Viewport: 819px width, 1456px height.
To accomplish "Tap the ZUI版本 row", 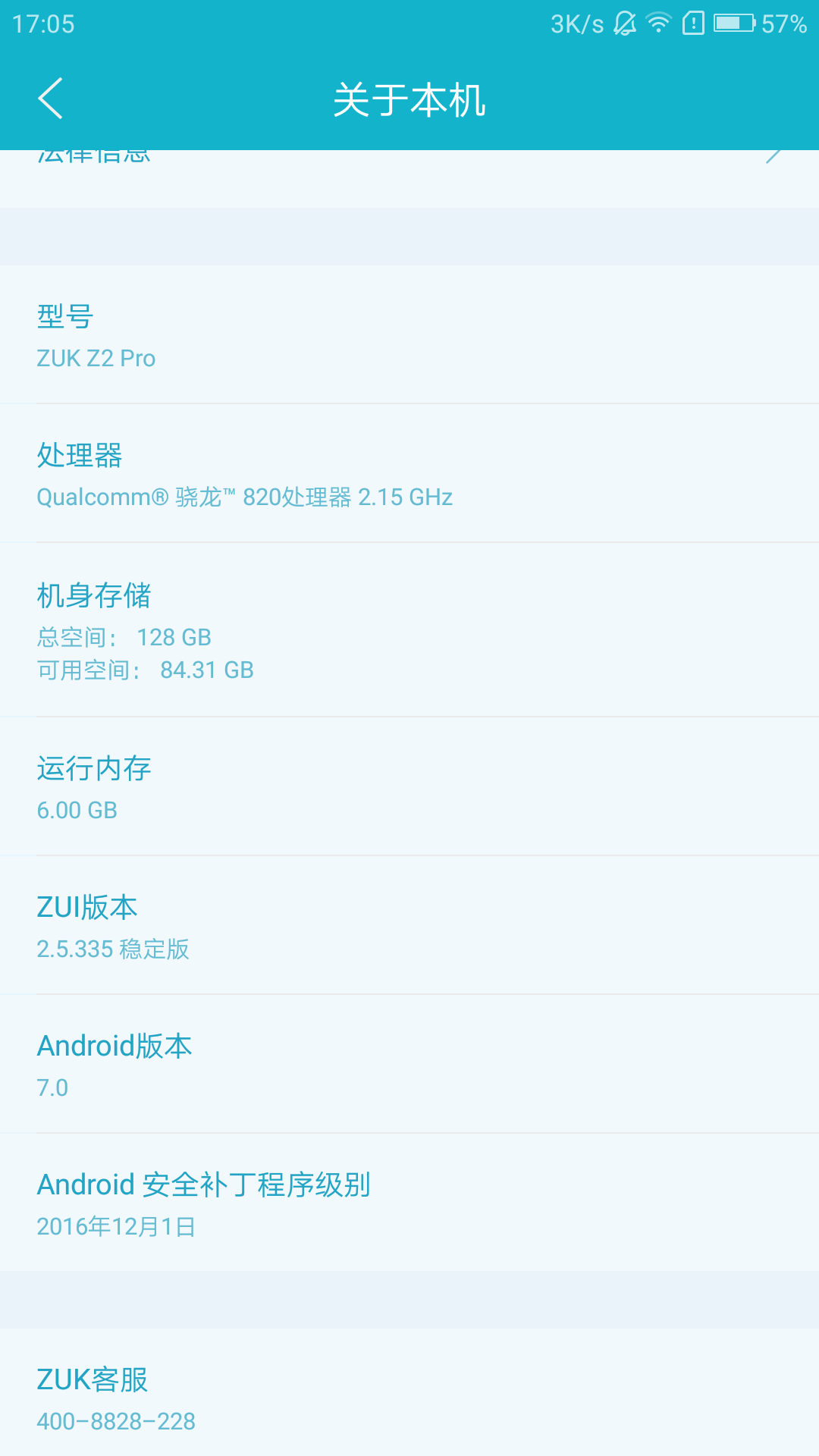I will (409, 925).
